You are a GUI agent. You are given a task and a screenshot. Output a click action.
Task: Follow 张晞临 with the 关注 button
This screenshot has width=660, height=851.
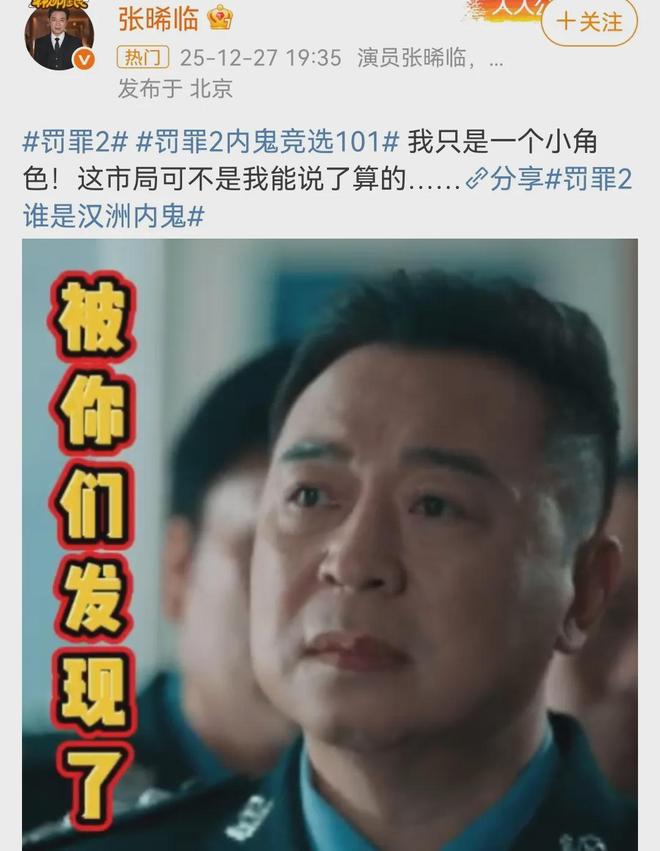click(589, 21)
